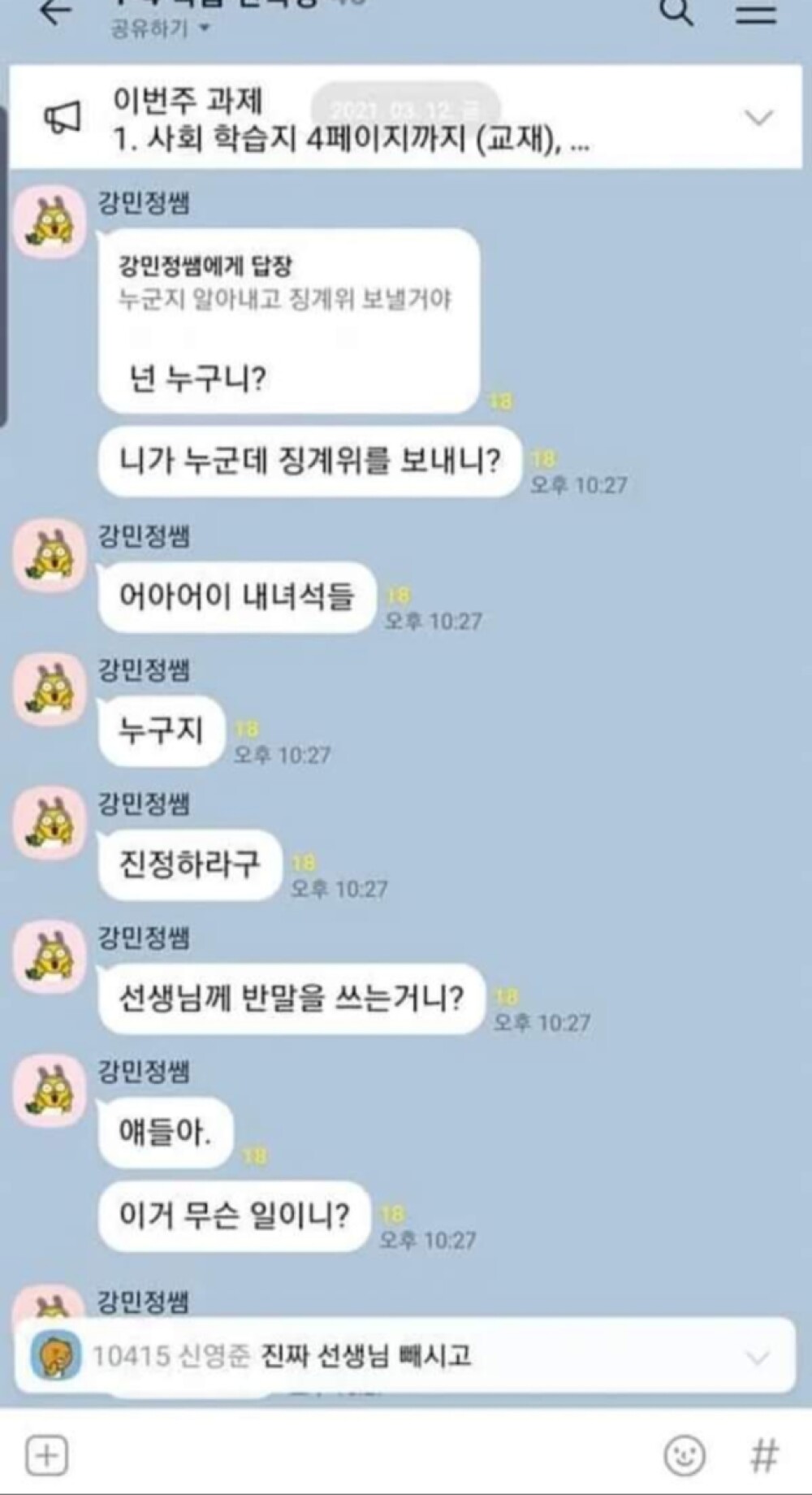Open the 공유하기 dropdown

coord(159,28)
